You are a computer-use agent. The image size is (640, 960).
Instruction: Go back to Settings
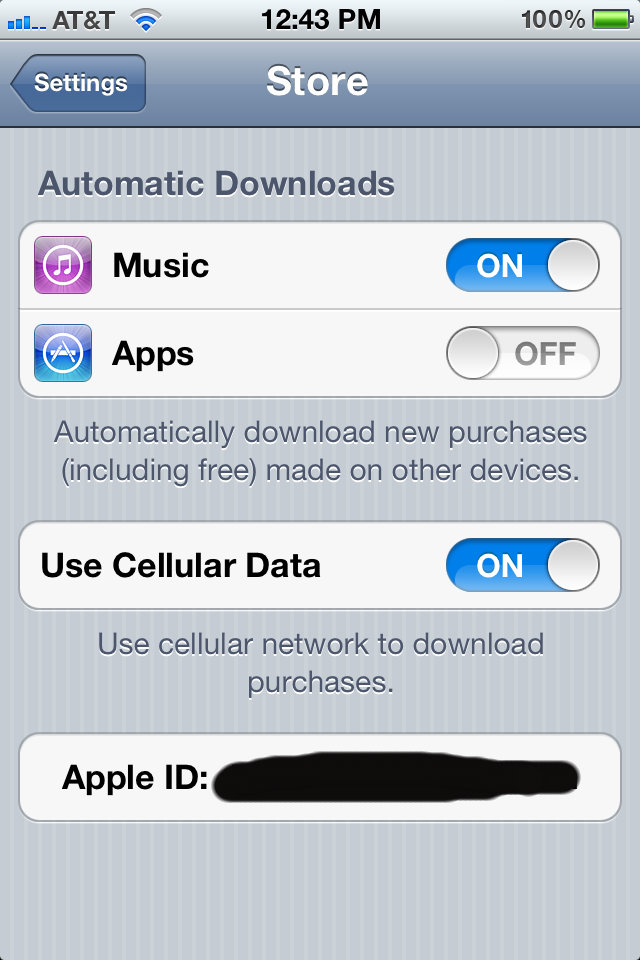[x=78, y=83]
